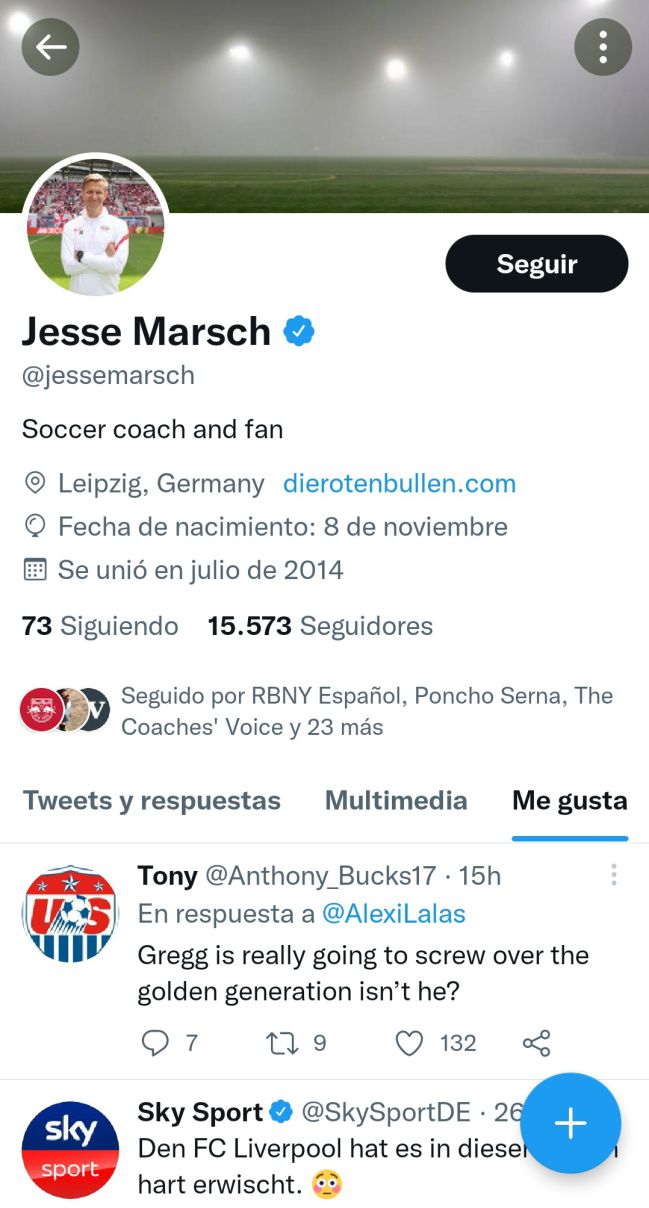The image size is (649, 1208).
Task: Follow Jesse Marsch with the Seguir button
Action: point(537,264)
